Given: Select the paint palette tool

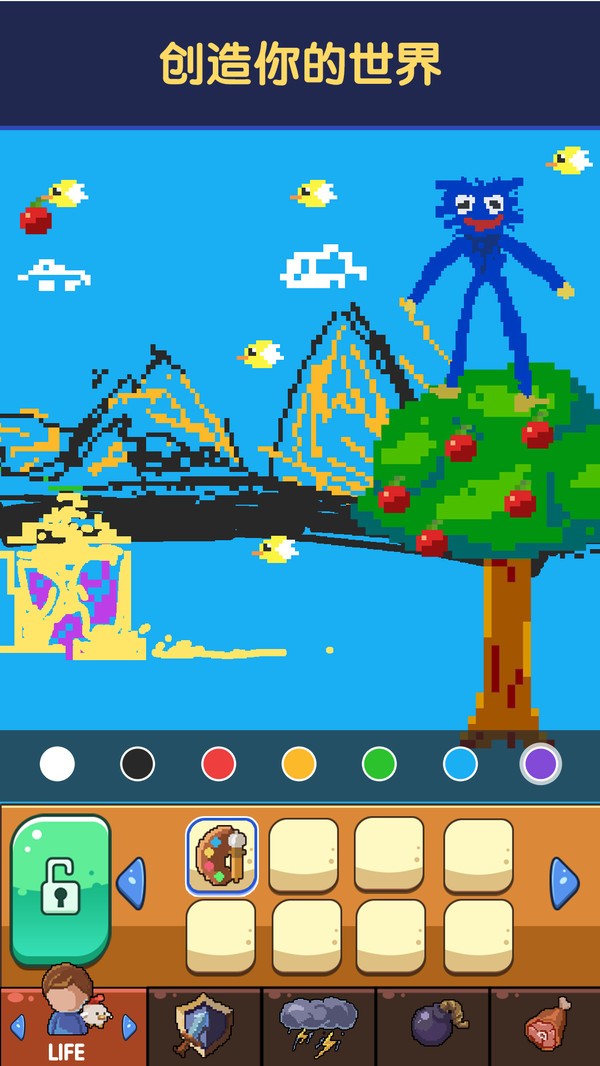Looking at the screenshot, I should [222, 855].
